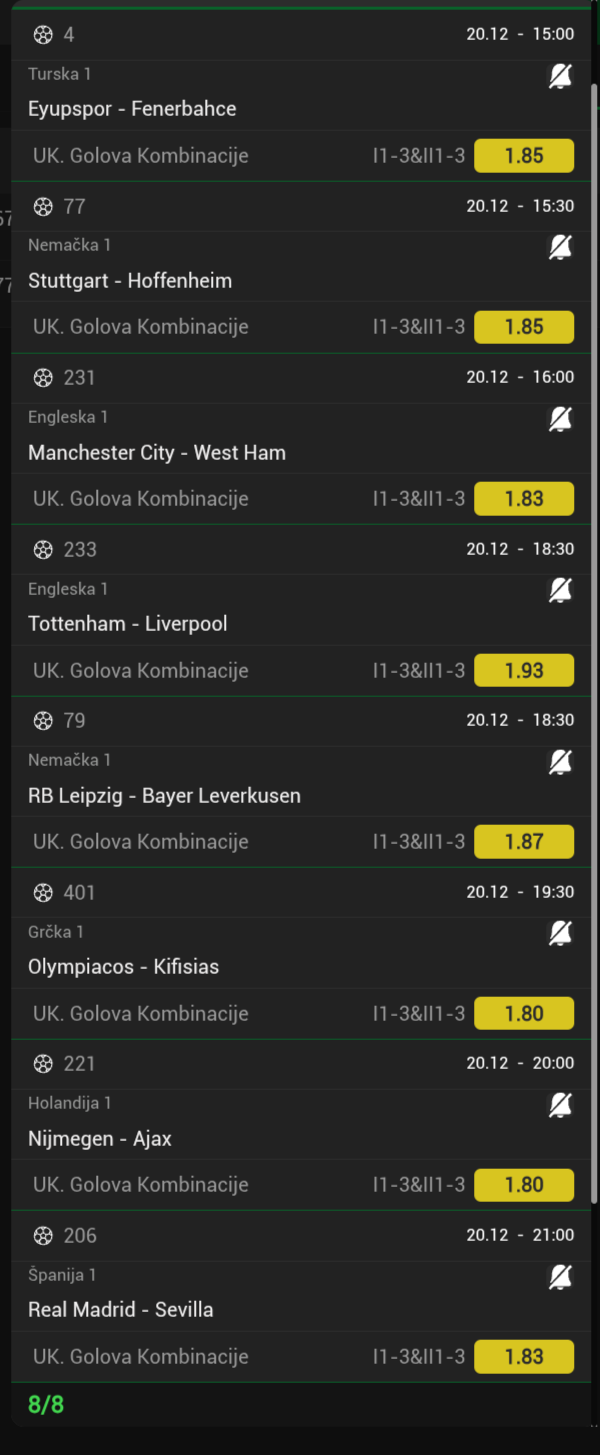Toggle notification bell for Tottenham - Liverpool
The height and width of the screenshot is (1455, 600).
[561, 591]
